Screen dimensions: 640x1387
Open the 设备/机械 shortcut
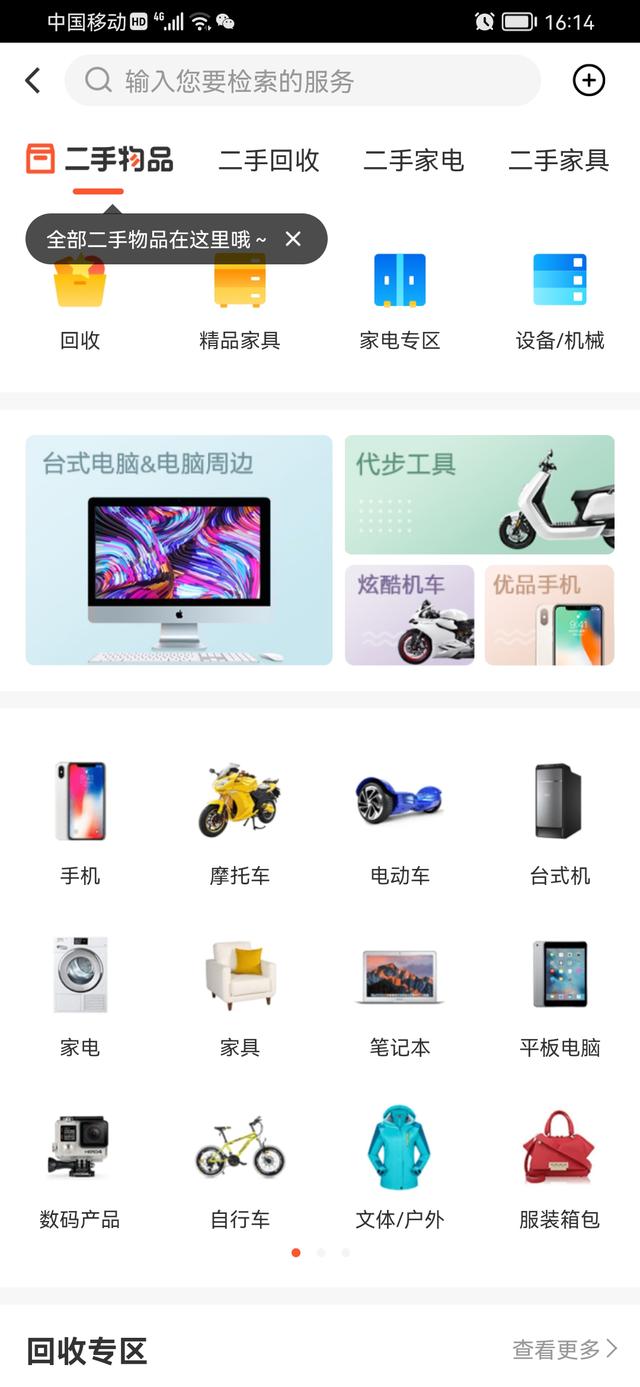tap(560, 298)
